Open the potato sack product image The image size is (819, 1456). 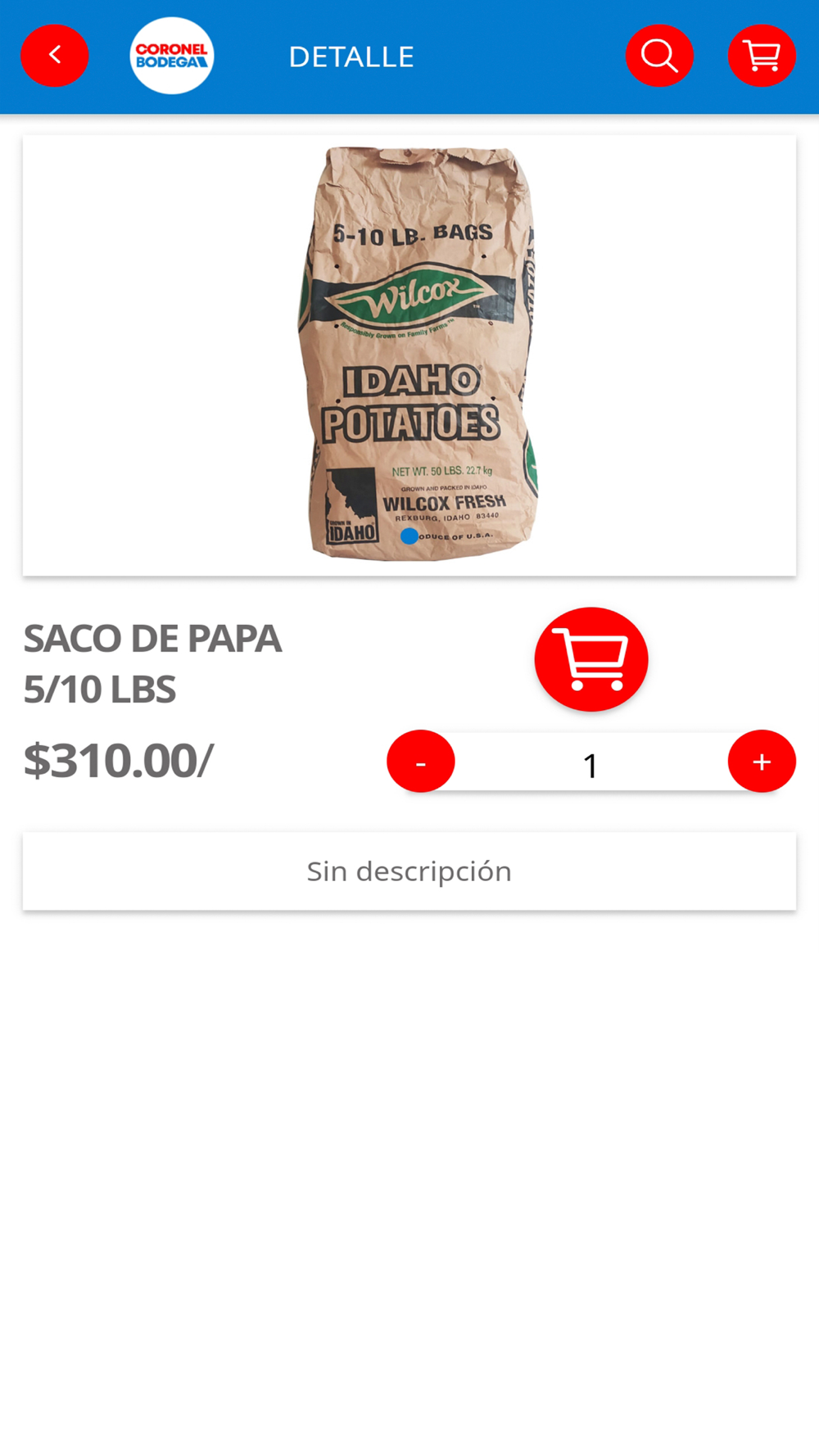(x=409, y=355)
